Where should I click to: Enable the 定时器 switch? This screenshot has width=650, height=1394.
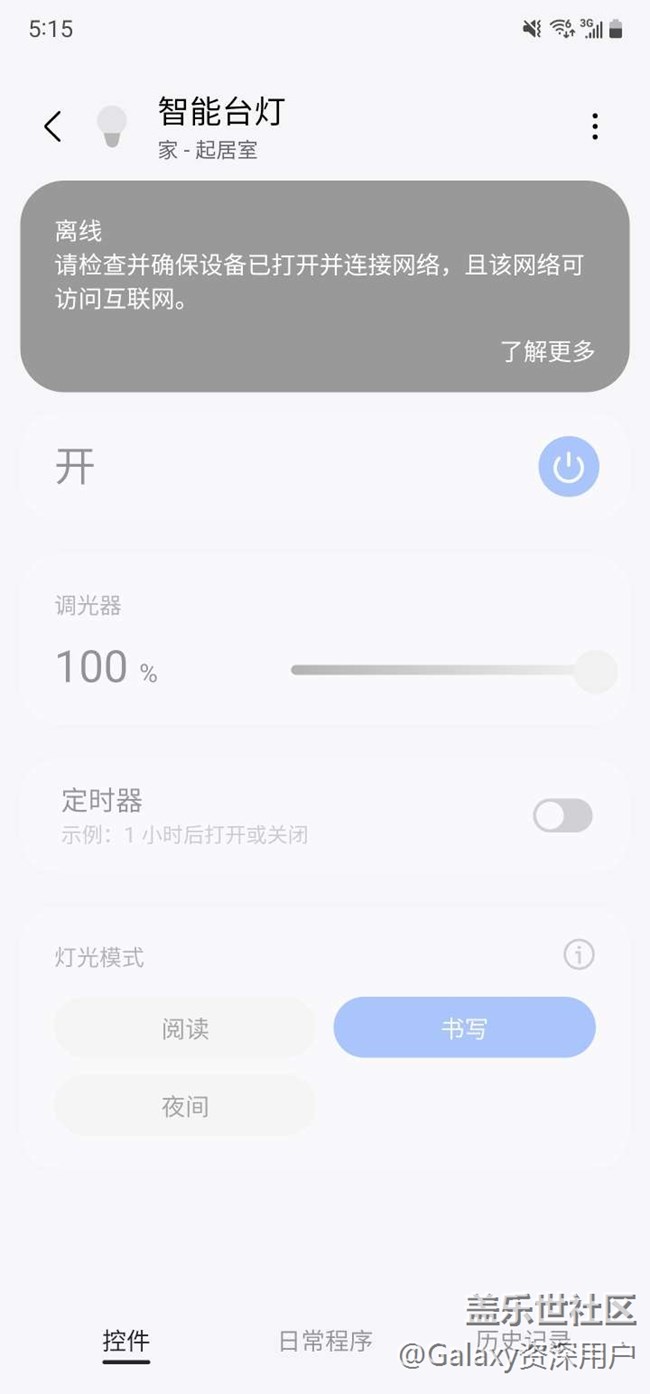562,816
